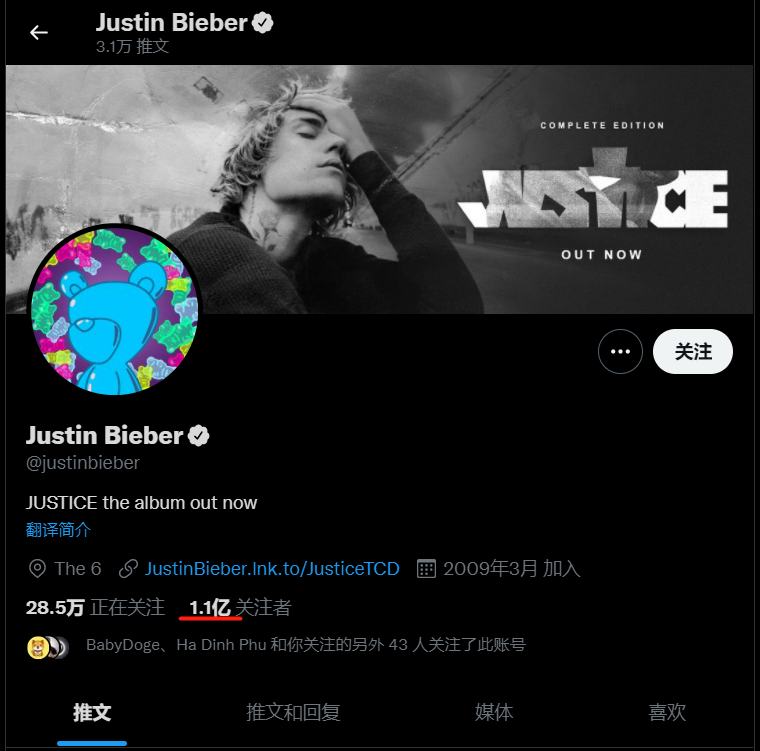This screenshot has height=751, width=760.
Task: Switch to the 推文 tab
Action: 92,713
